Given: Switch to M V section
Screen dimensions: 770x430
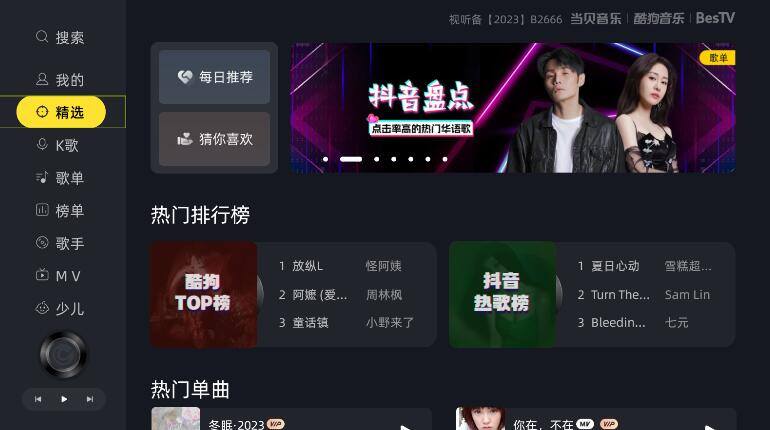Looking at the screenshot, I should point(60,276).
